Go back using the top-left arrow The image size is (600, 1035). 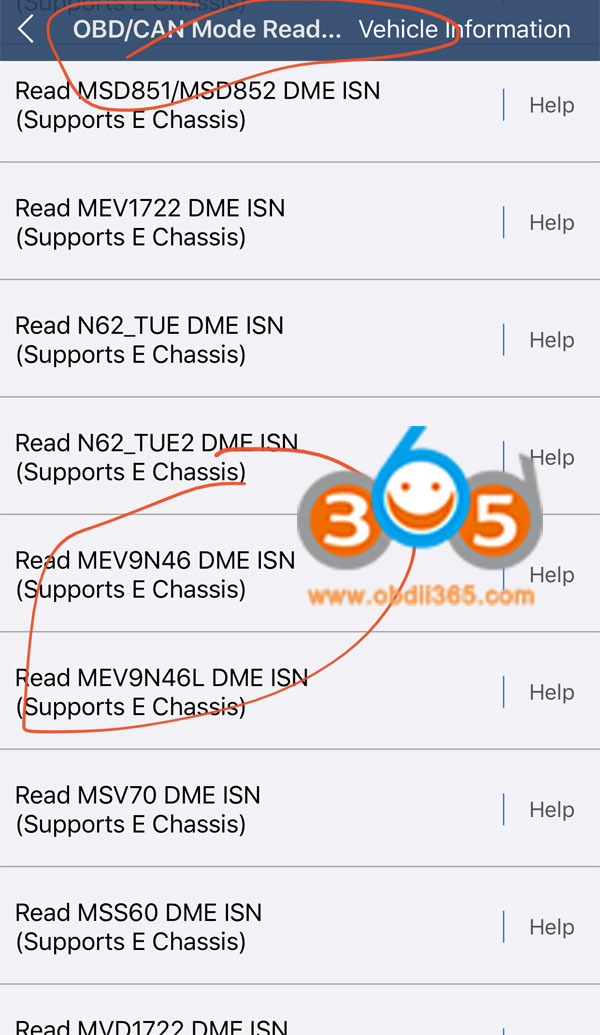(x=26, y=29)
